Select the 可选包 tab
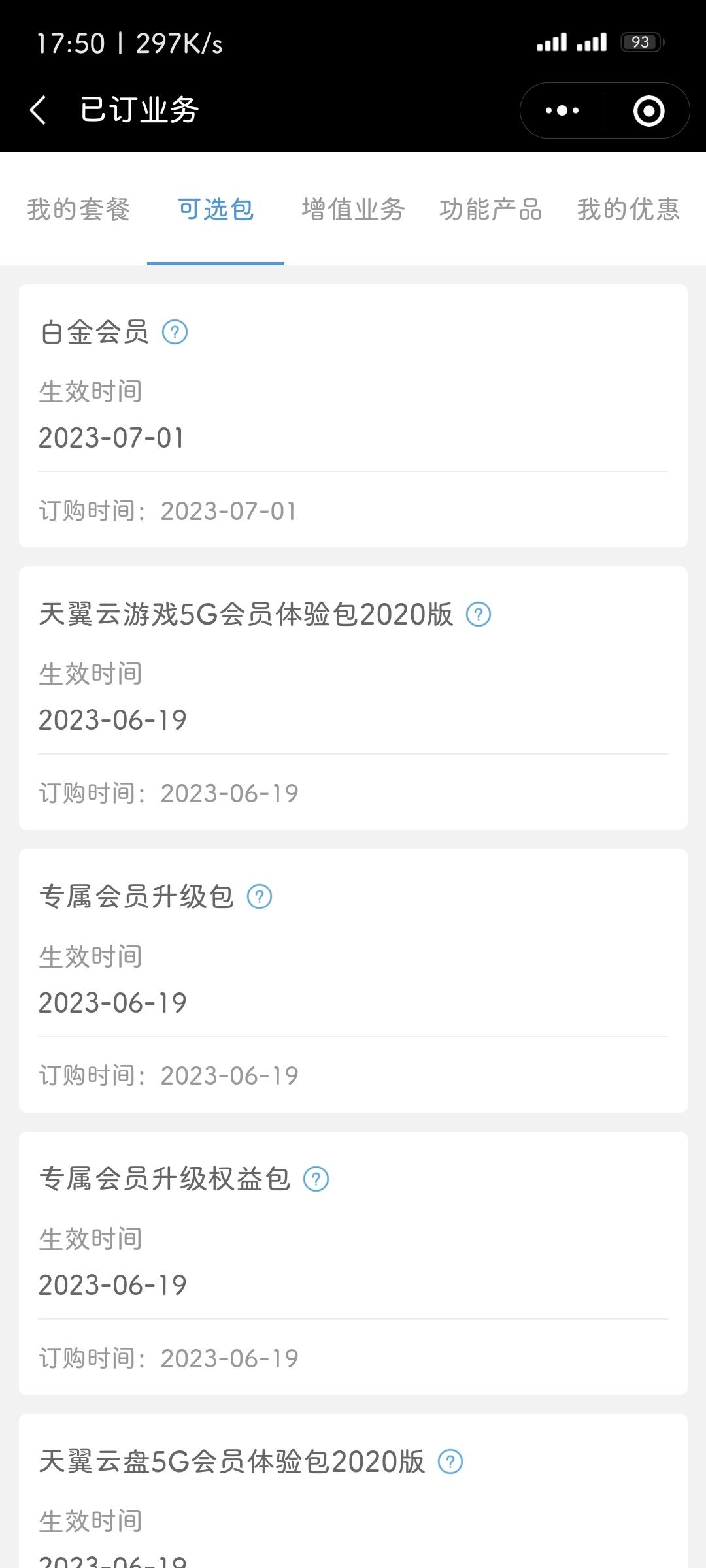This screenshot has height=1568, width=706. (216, 210)
